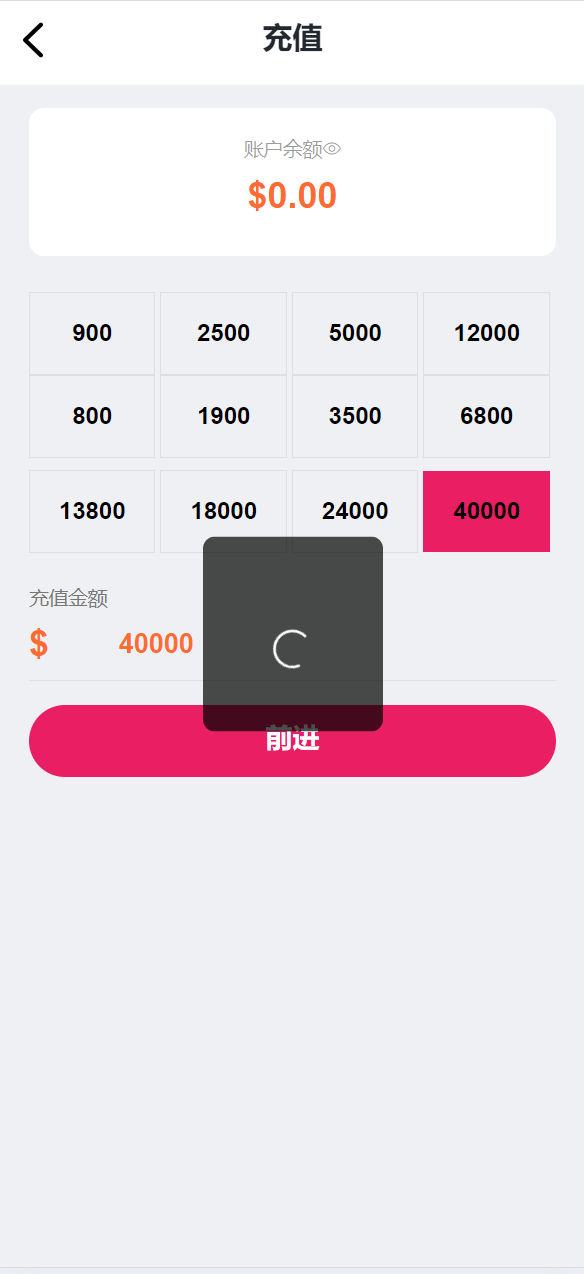Toggle account balance visibility eye icon
Screen dimensions: 584x1274
(x=333, y=149)
